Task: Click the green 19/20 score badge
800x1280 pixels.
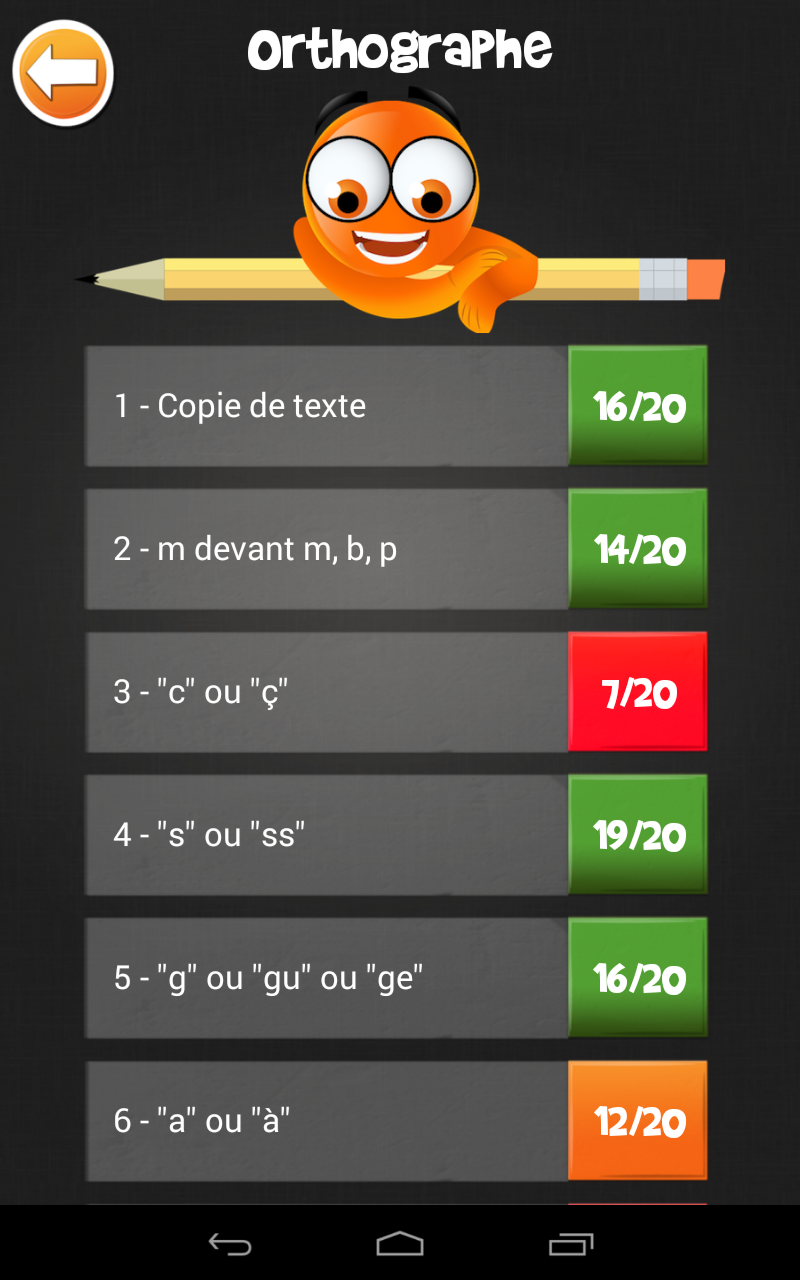Action: click(637, 834)
